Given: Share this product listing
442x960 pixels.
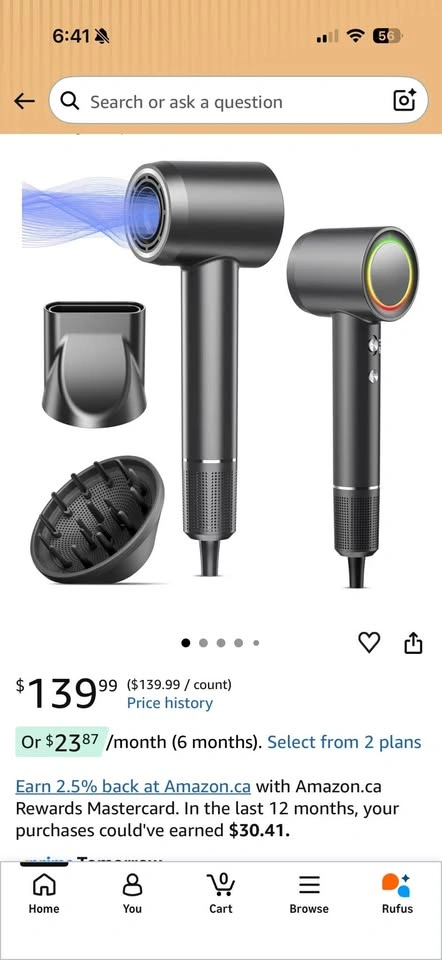Looking at the screenshot, I should [x=413, y=642].
